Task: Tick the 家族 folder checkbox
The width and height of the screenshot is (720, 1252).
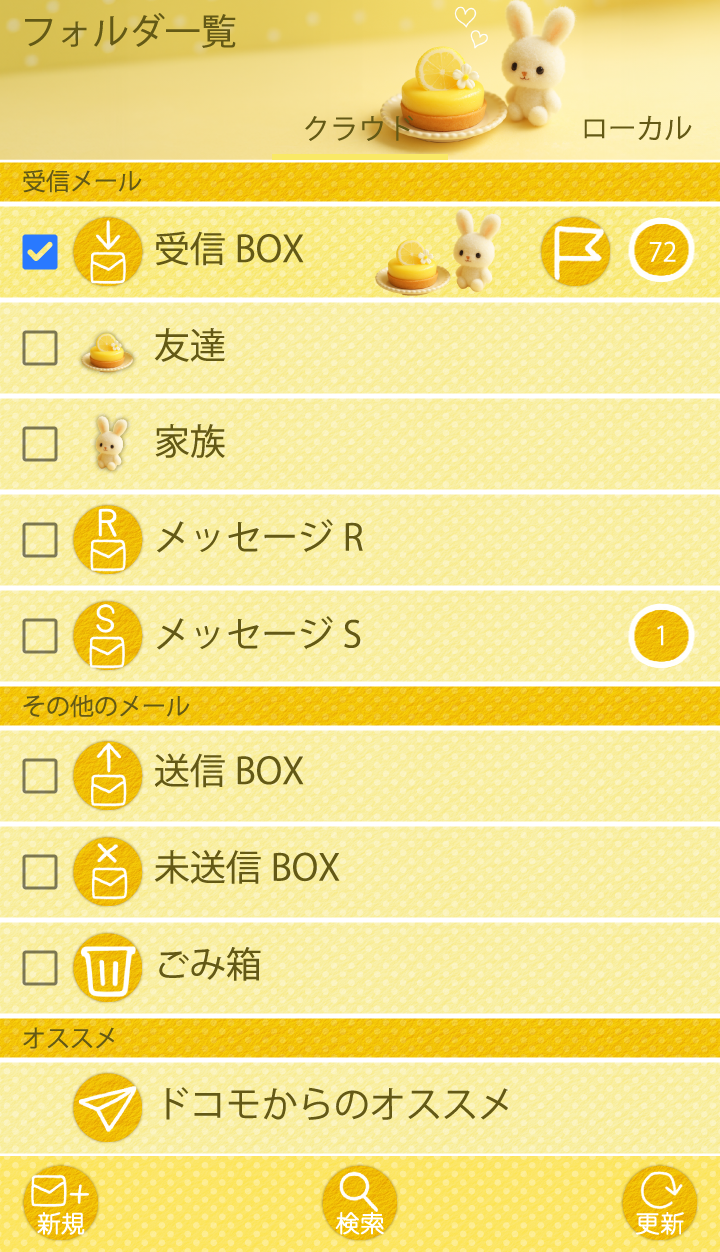Action: [x=40, y=444]
